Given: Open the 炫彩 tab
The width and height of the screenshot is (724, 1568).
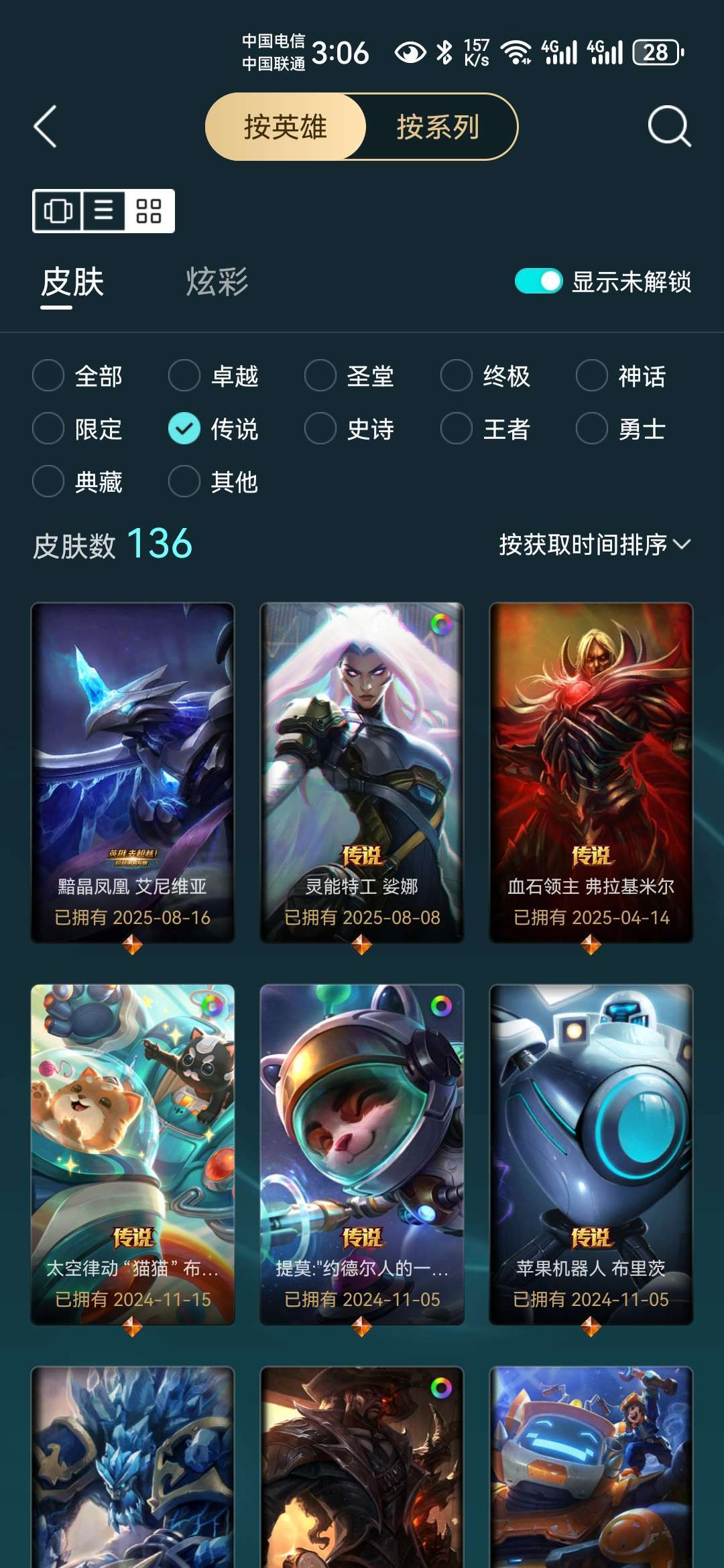Looking at the screenshot, I should click(217, 282).
